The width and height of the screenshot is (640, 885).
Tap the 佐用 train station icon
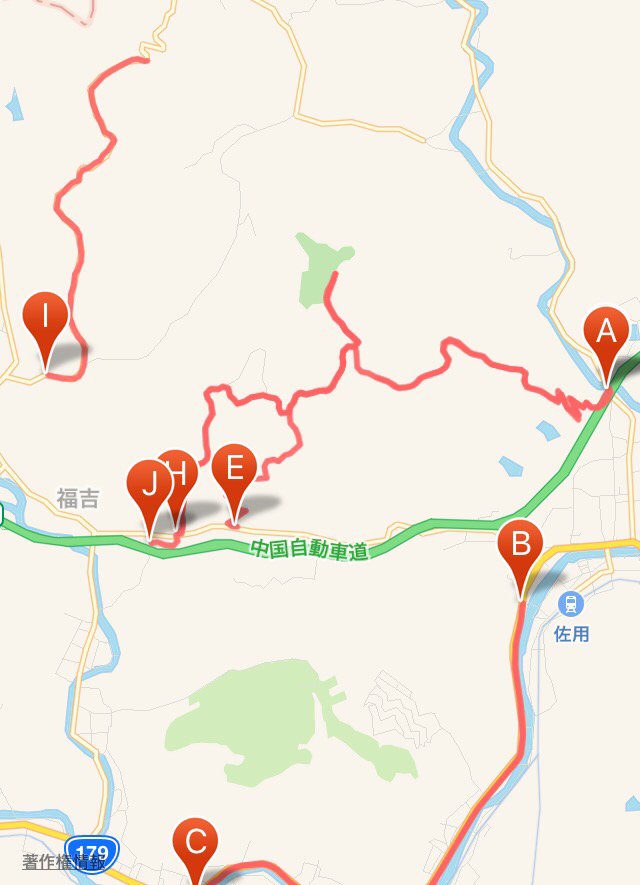pos(571,603)
